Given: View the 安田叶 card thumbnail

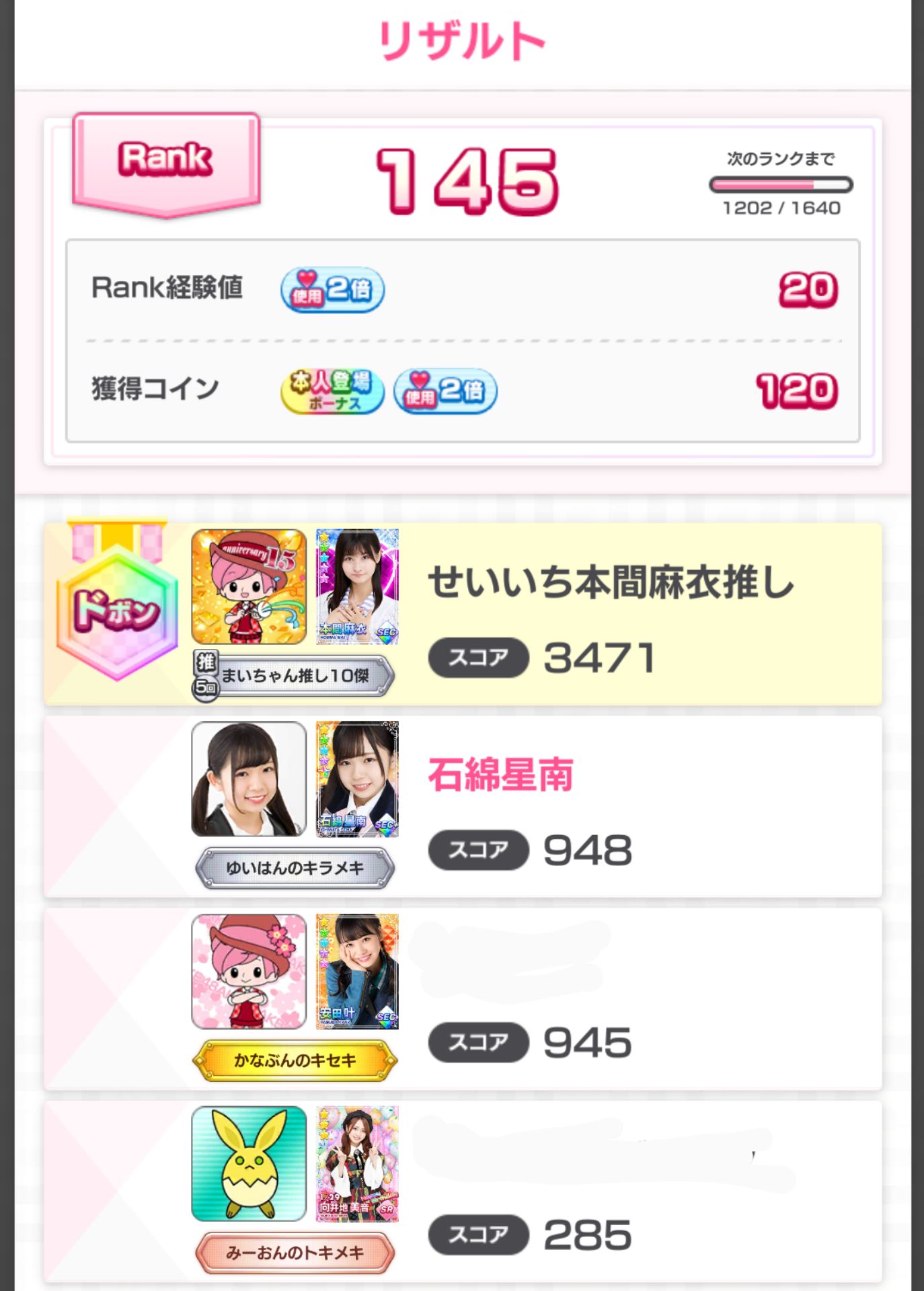Looking at the screenshot, I should pyautogui.click(x=357, y=972).
